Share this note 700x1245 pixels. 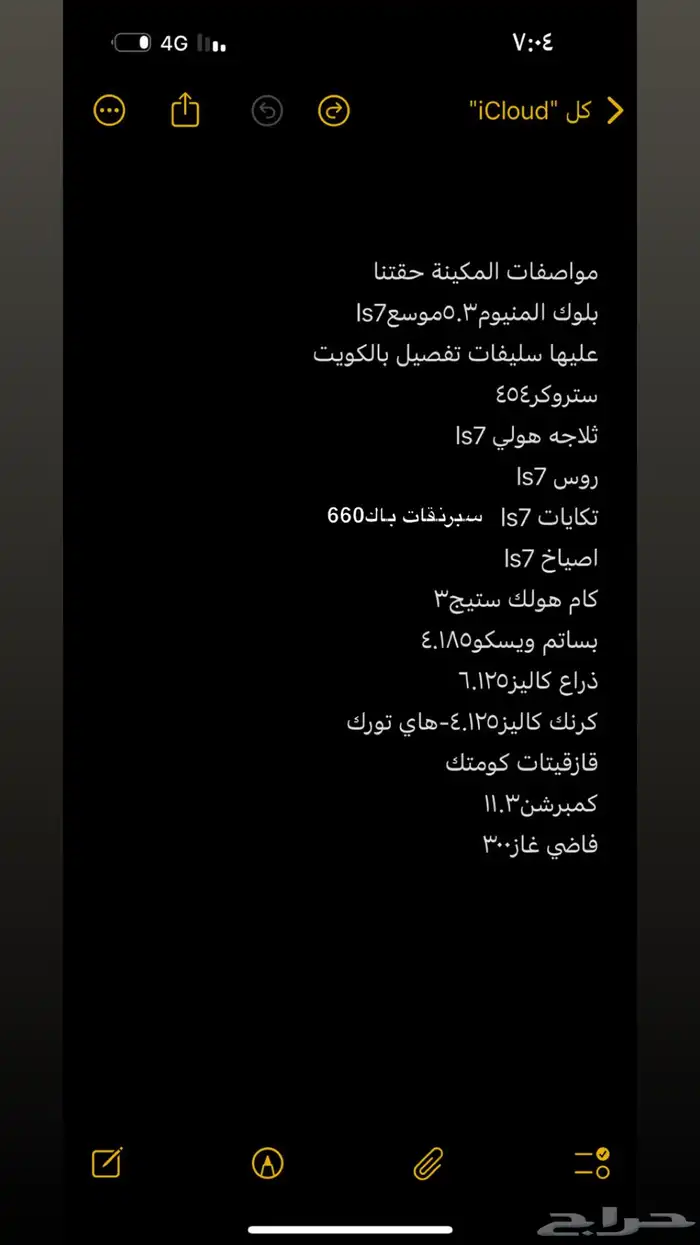pos(185,110)
